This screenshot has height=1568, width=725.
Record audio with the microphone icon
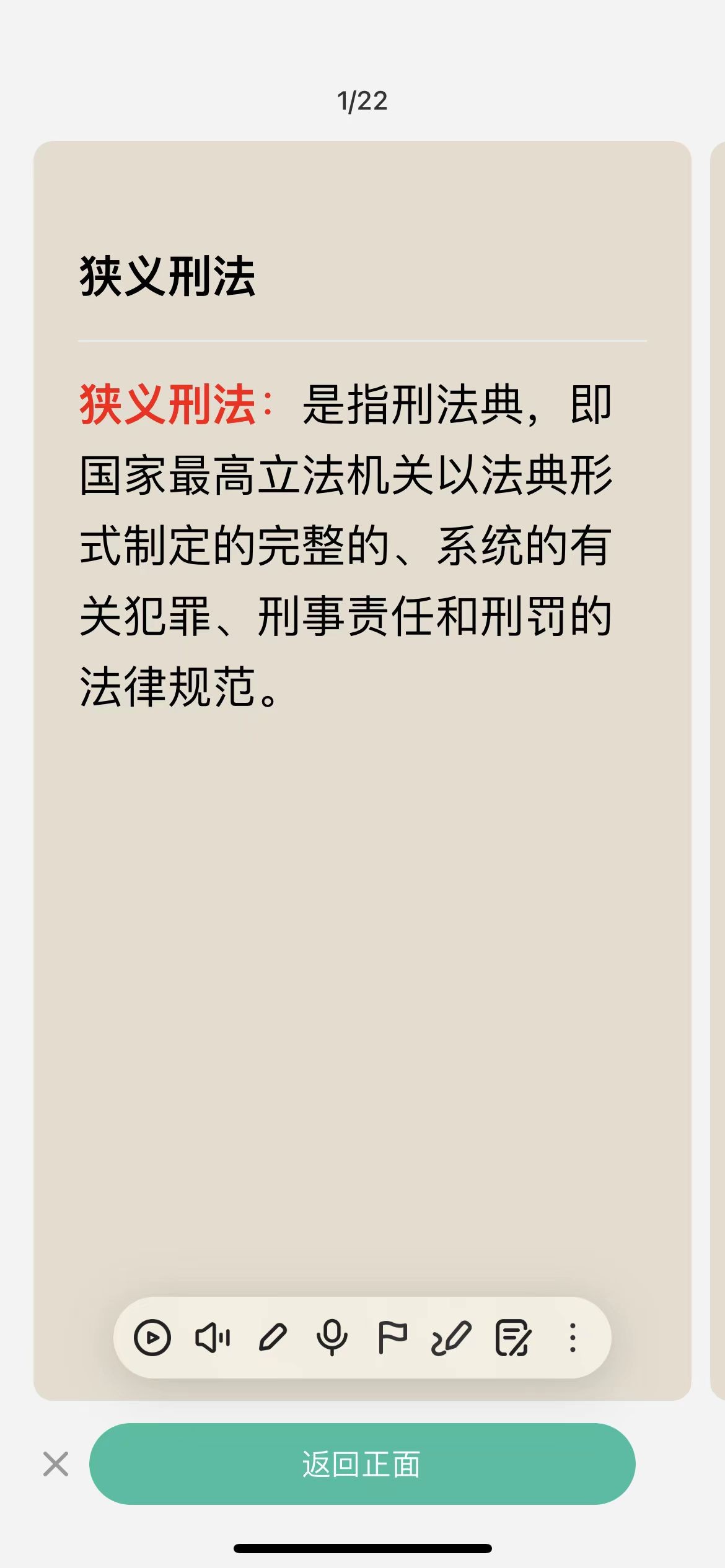(x=332, y=1338)
